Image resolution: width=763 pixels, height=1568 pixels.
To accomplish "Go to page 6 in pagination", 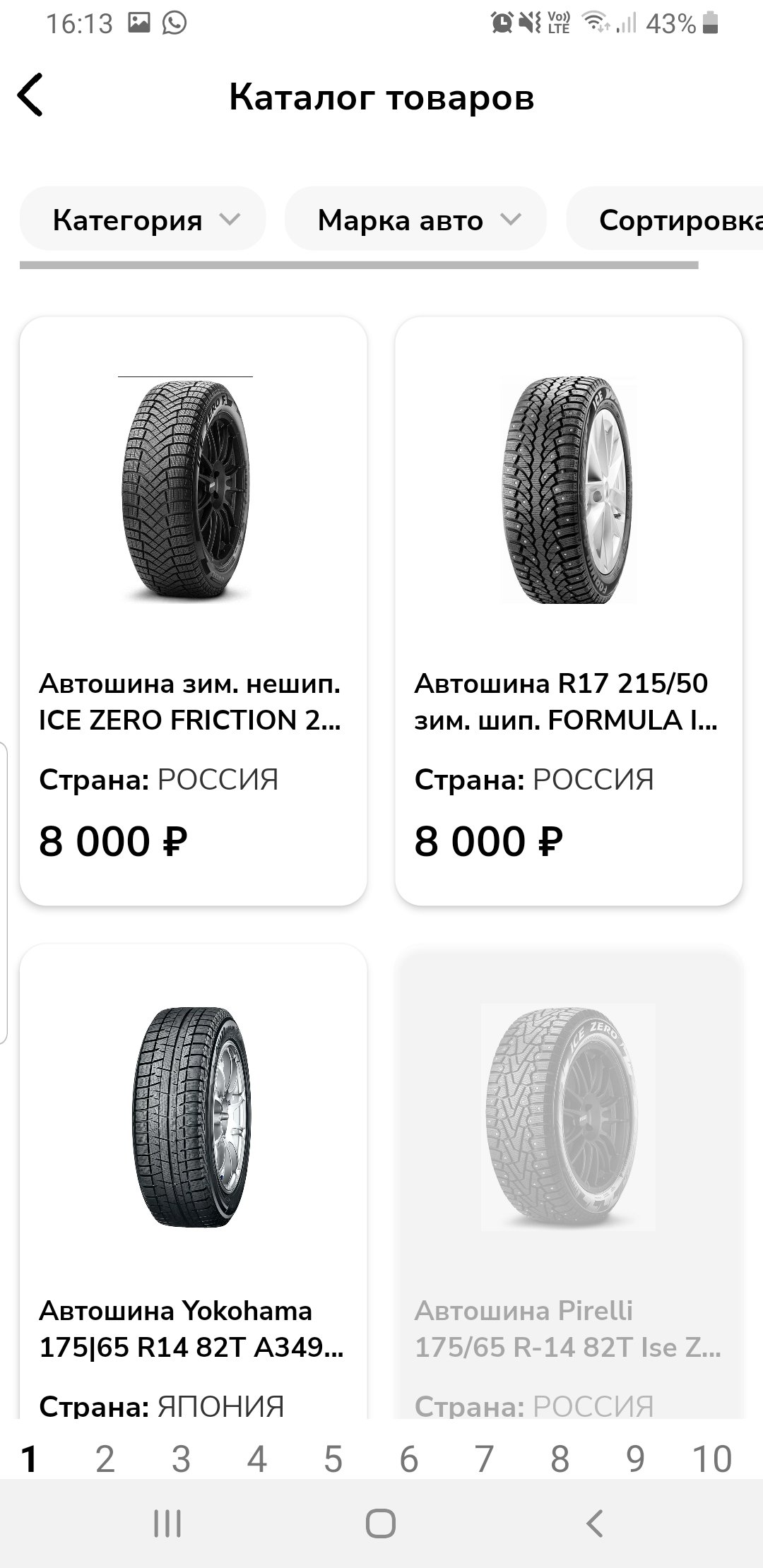I will (408, 1459).
